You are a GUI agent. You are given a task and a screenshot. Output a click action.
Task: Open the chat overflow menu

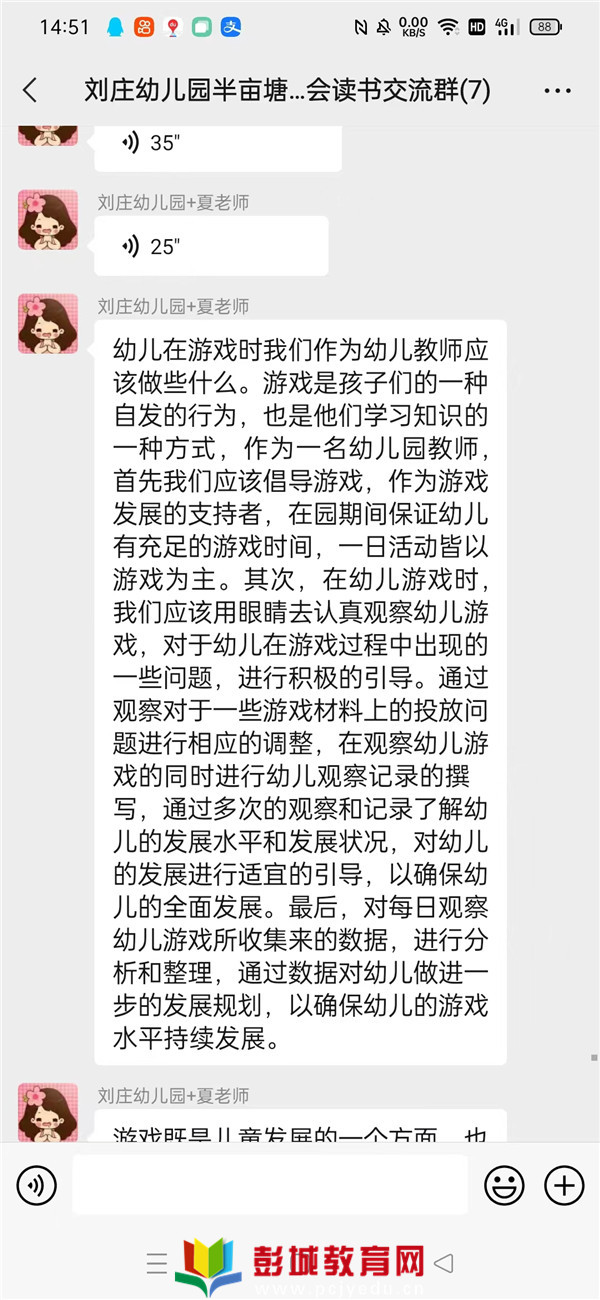coord(557,91)
